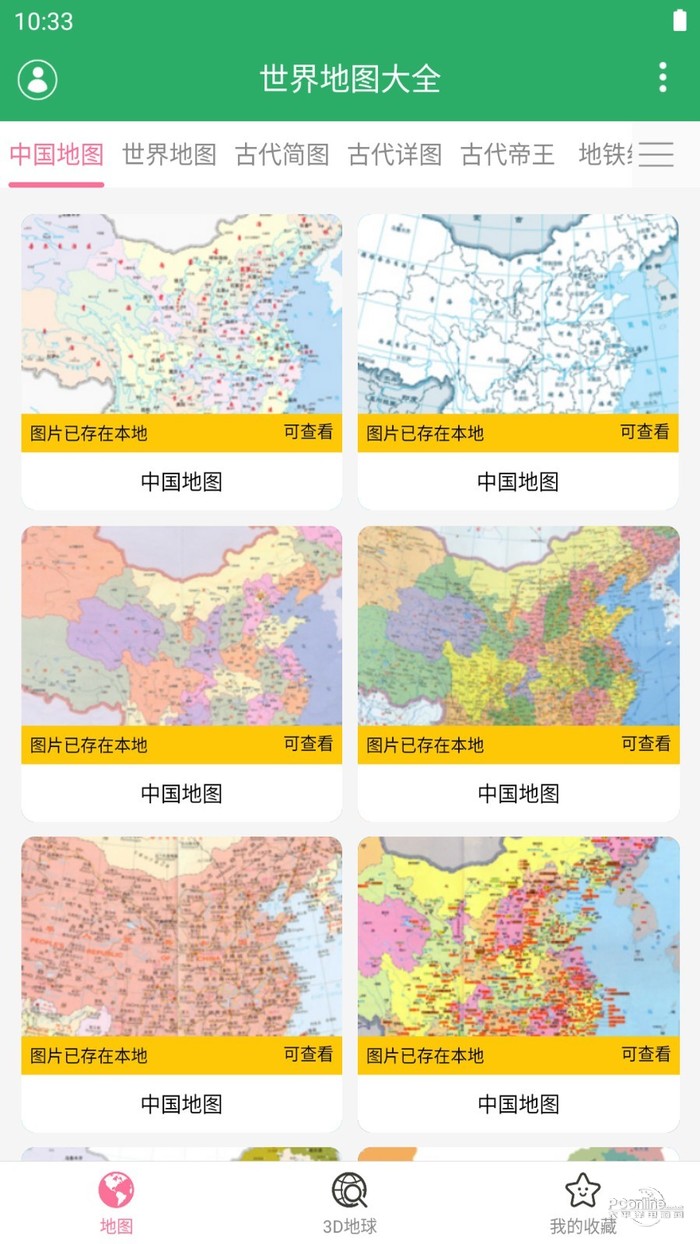Open the user profile icon
The image size is (700, 1244).
click(x=38, y=79)
